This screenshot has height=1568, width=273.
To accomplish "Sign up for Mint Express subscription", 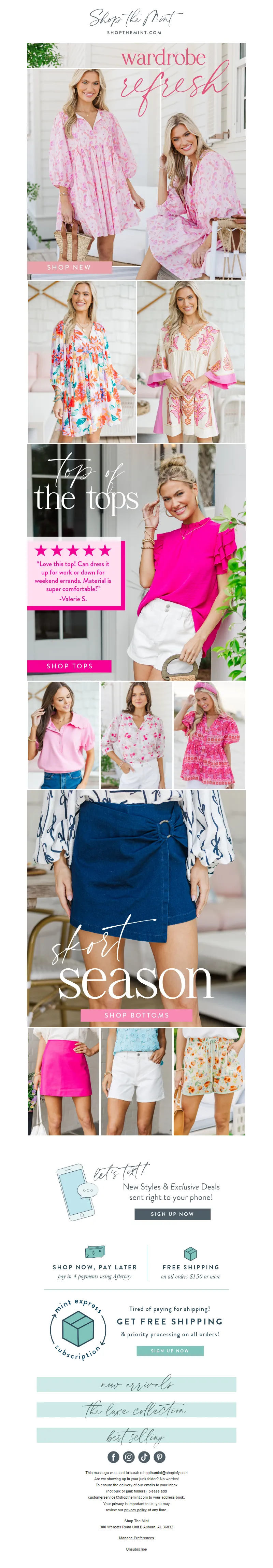I will click(169, 1350).
